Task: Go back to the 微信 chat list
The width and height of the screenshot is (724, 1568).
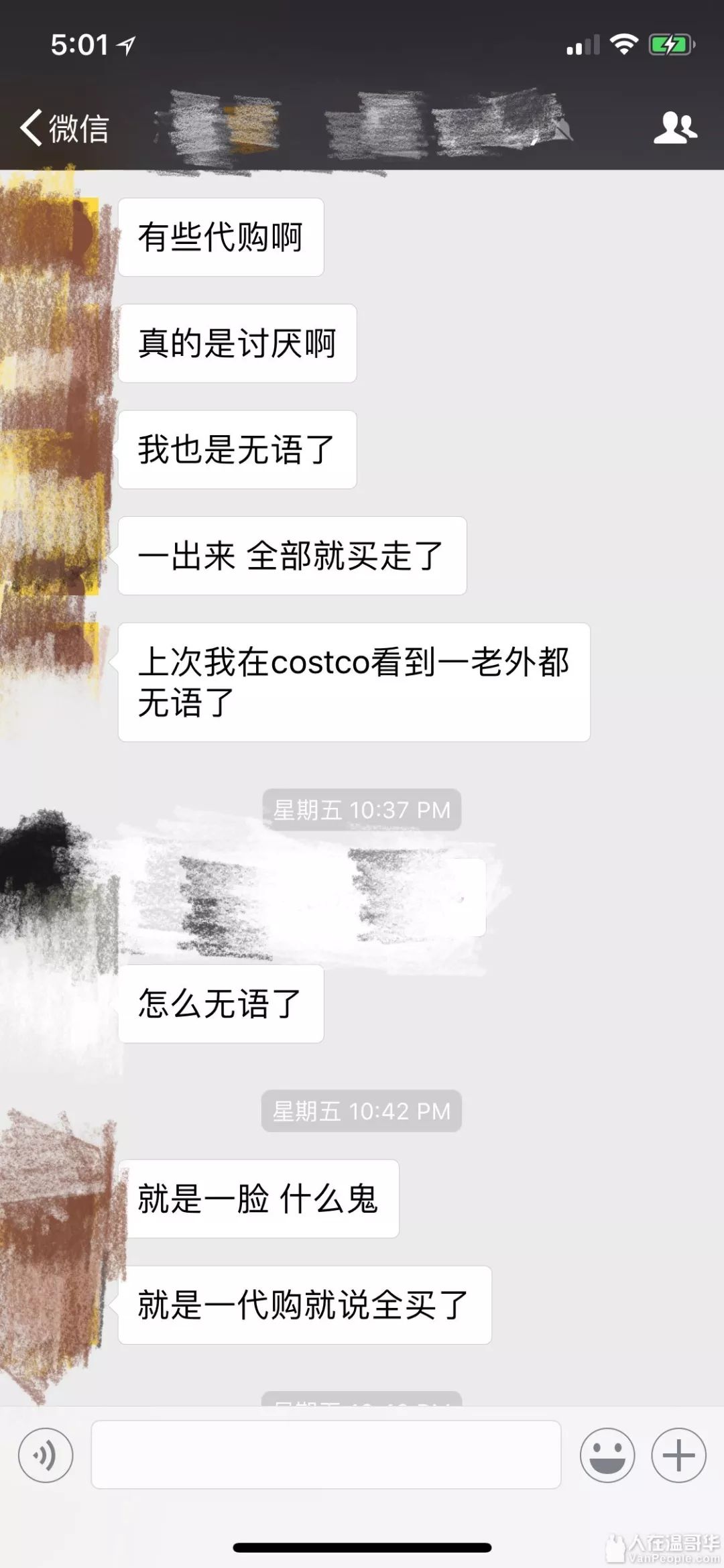Action: [x=64, y=127]
